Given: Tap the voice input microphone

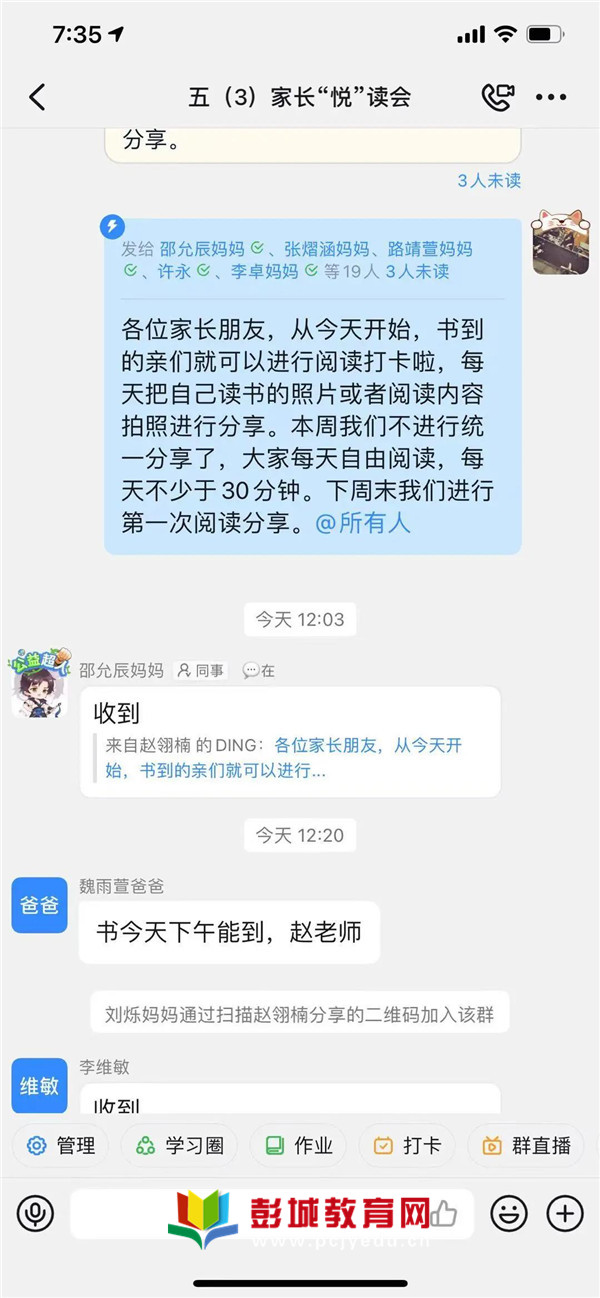Looking at the screenshot, I should pyautogui.click(x=35, y=1214).
